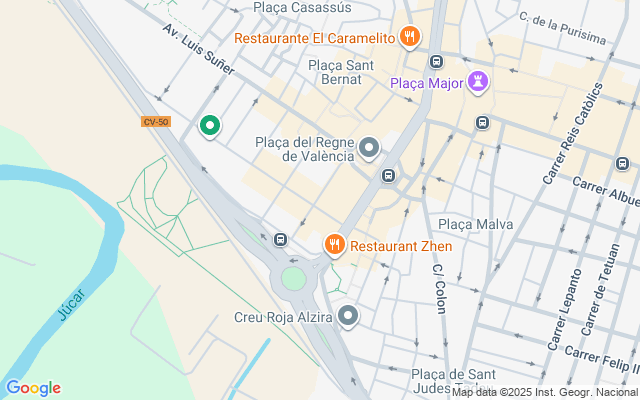Open the Google logo link
Viewport: 640px width, 400px height.
[x=33, y=388]
